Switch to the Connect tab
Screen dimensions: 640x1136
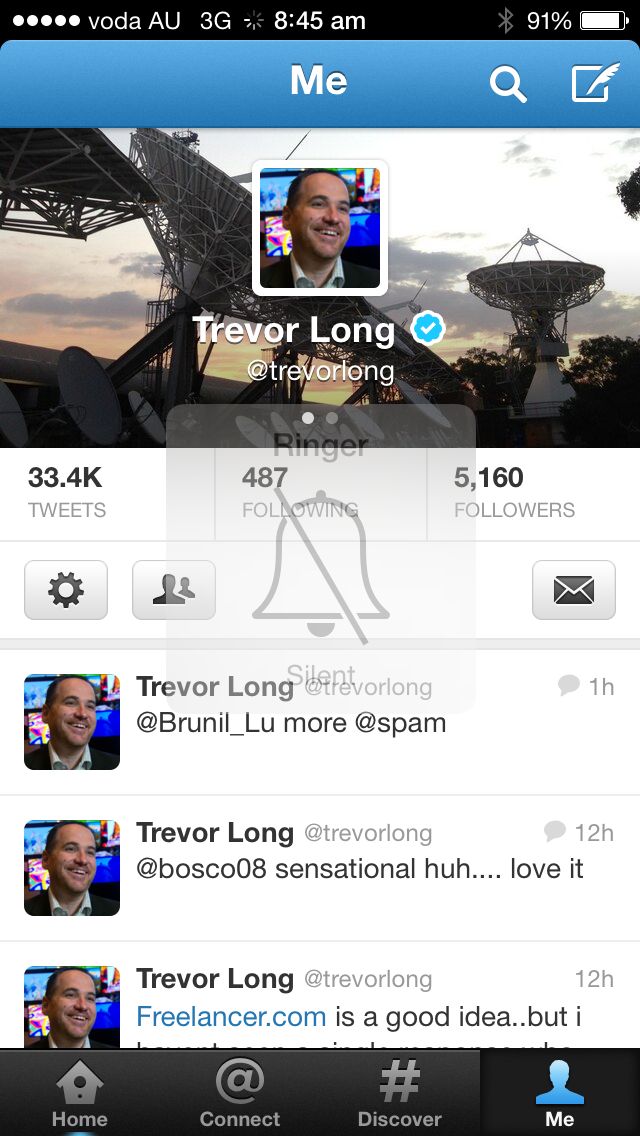click(240, 1093)
